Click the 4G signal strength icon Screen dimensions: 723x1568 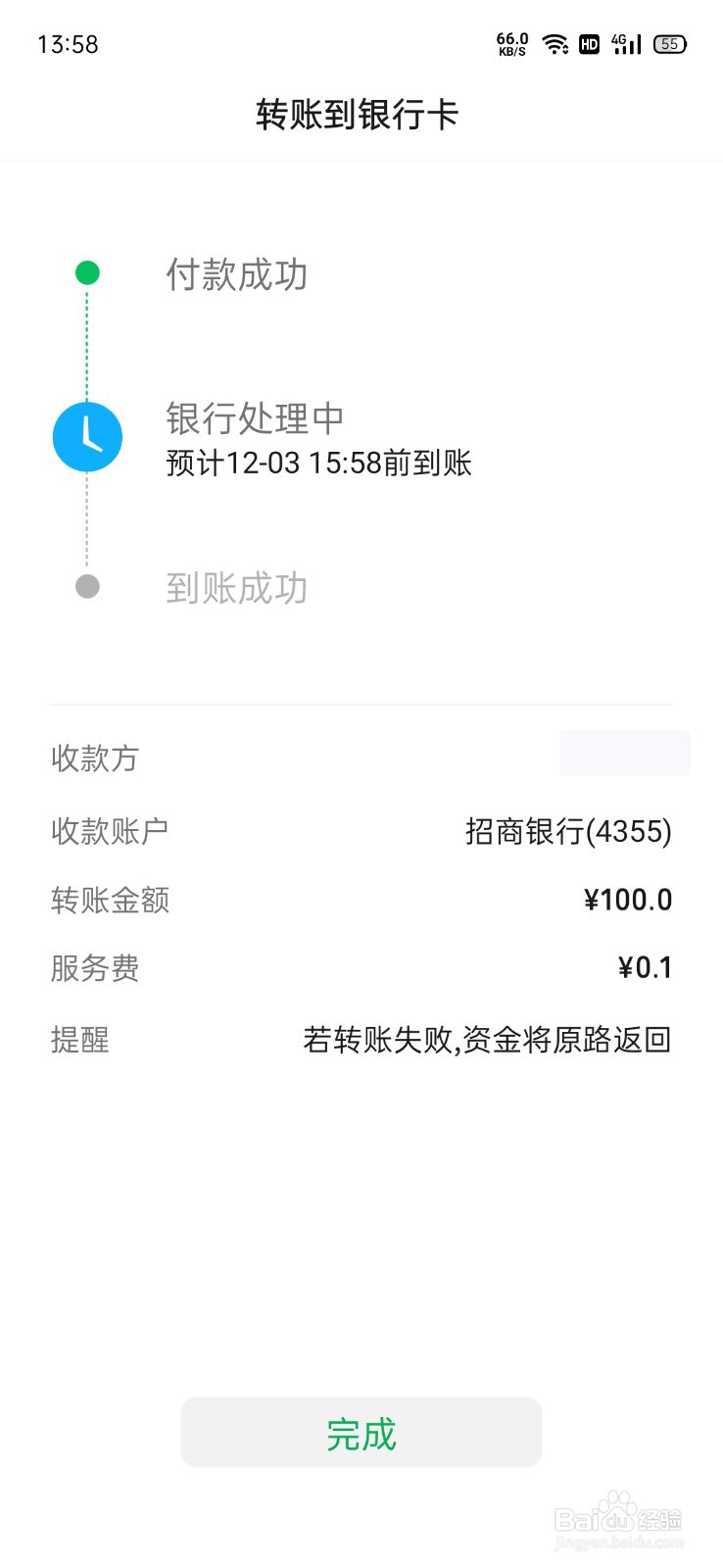tap(624, 43)
